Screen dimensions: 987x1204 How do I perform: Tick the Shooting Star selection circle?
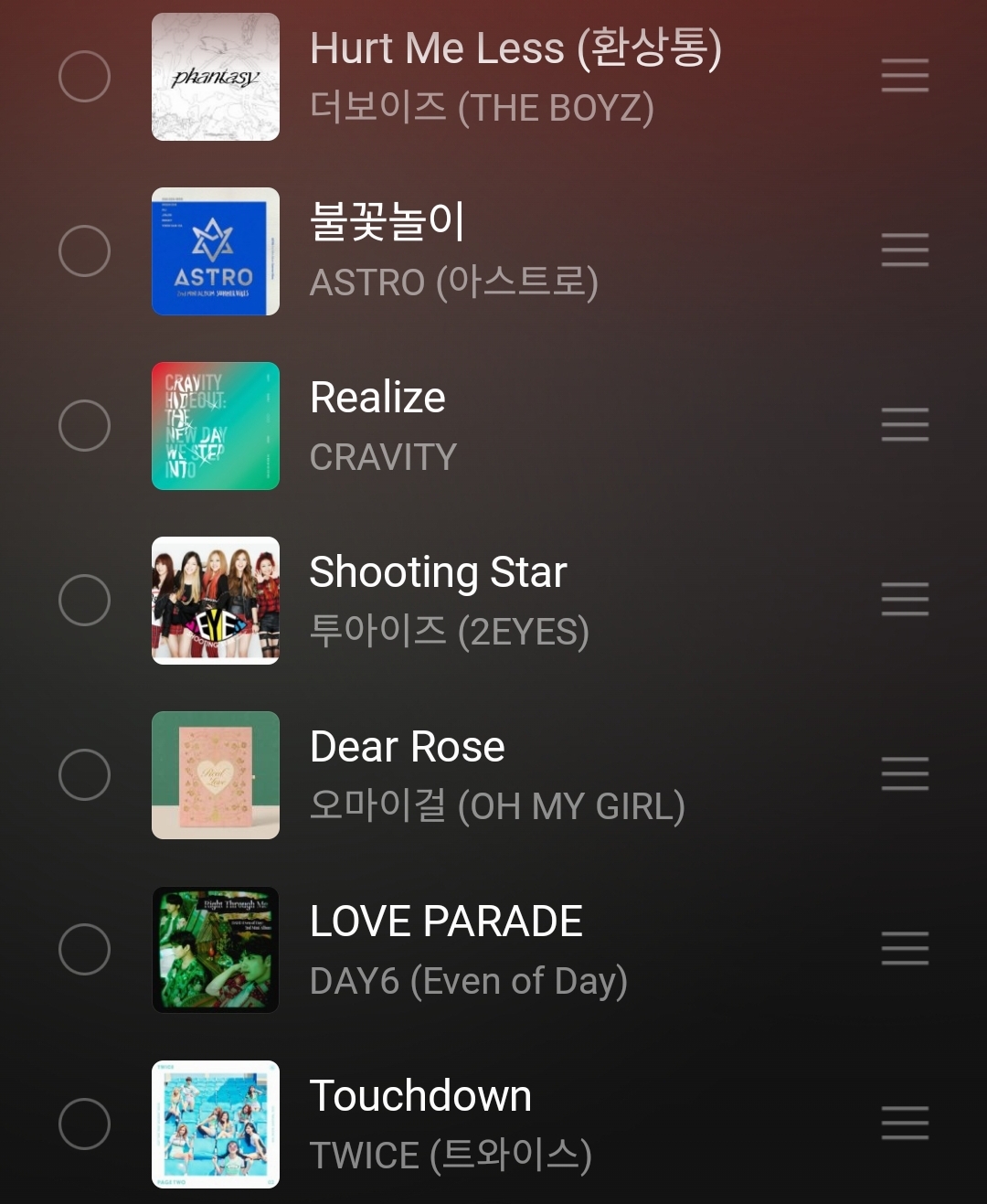click(x=84, y=600)
